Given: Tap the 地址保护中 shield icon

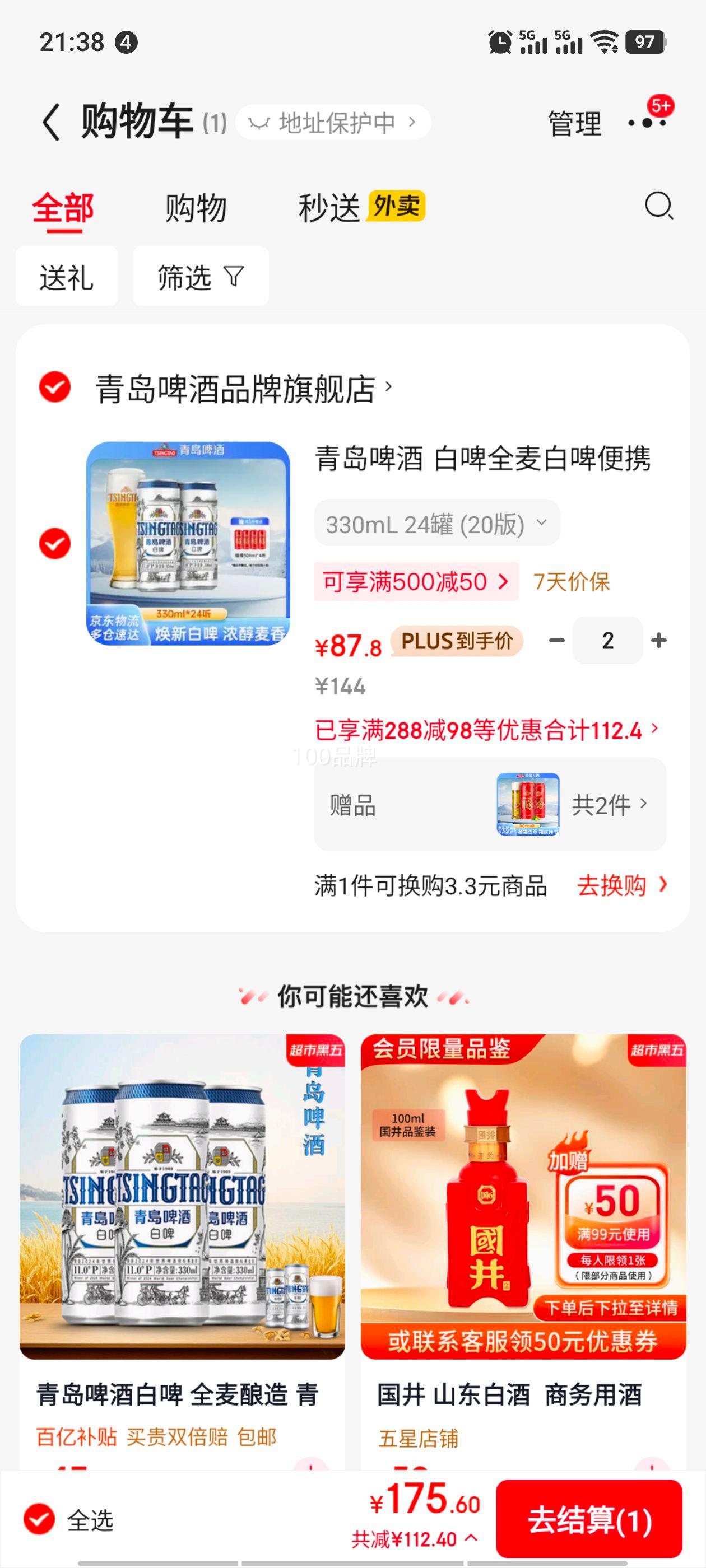Looking at the screenshot, I should (x=259, y=121).
